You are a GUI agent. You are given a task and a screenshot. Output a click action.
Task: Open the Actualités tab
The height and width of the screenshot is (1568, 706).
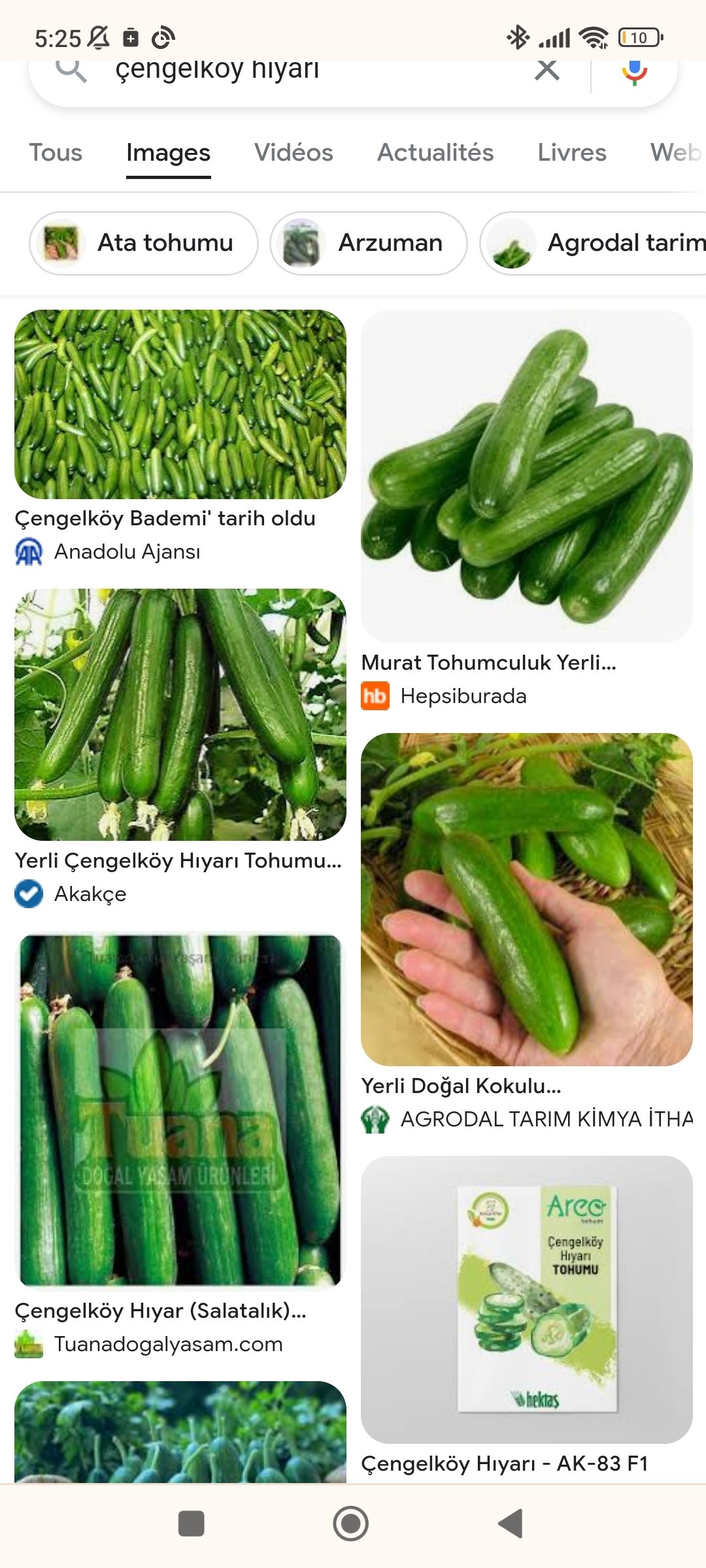click(435, 152)
